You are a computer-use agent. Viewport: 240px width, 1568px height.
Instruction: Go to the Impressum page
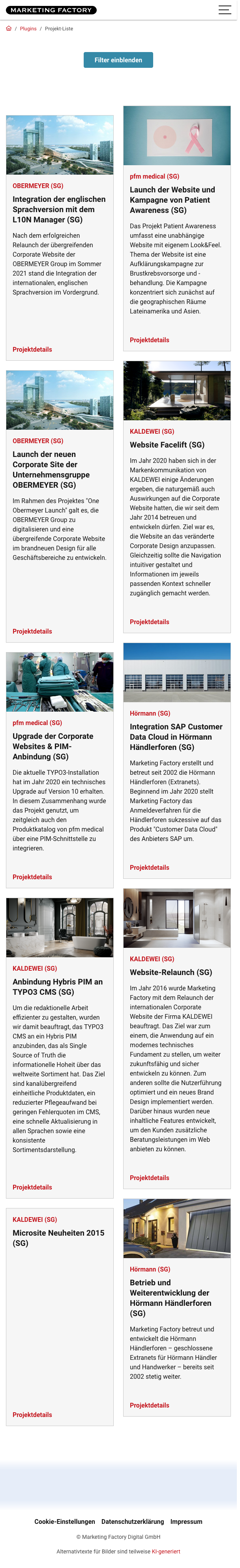pyautogui.click(x=186, y=1522)
